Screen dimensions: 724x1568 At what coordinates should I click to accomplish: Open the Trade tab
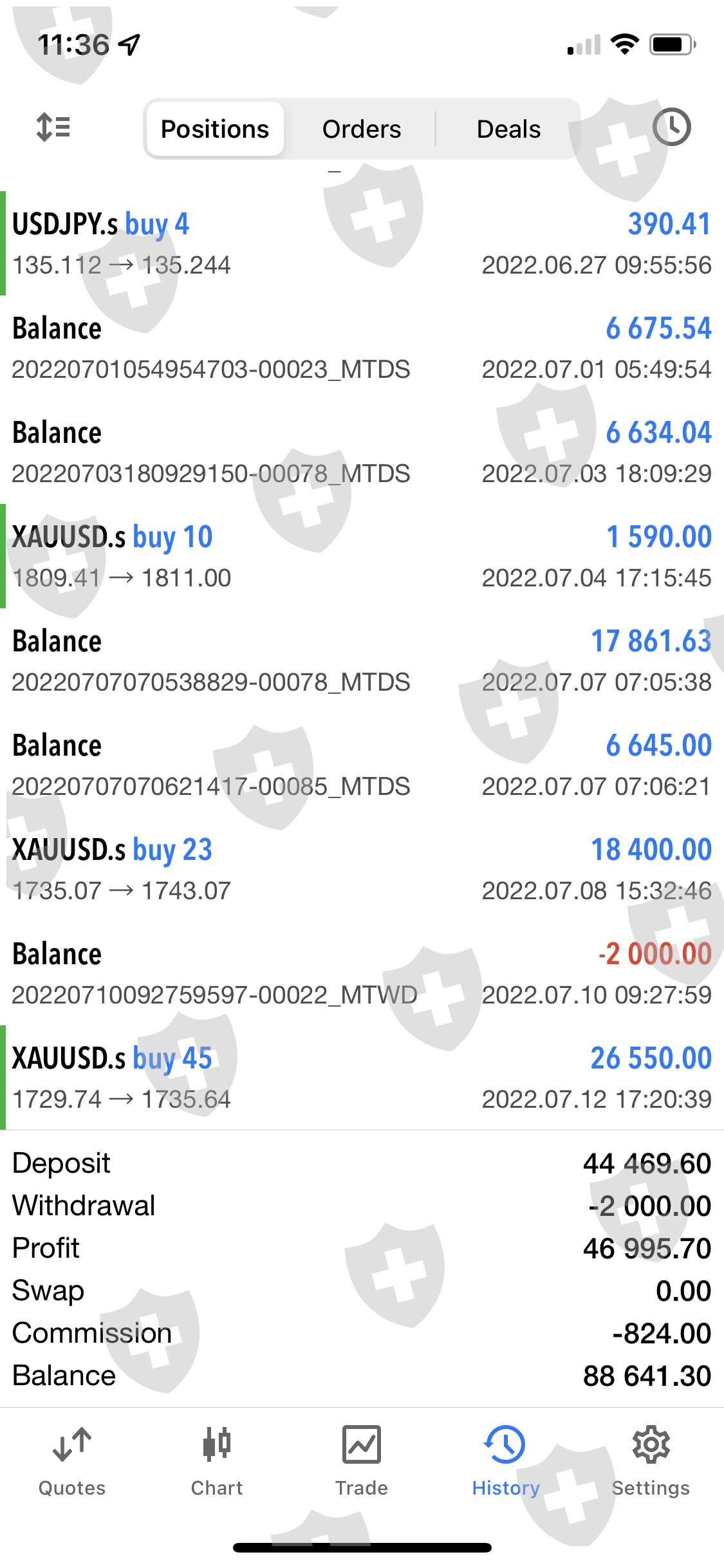point(362,1461)
